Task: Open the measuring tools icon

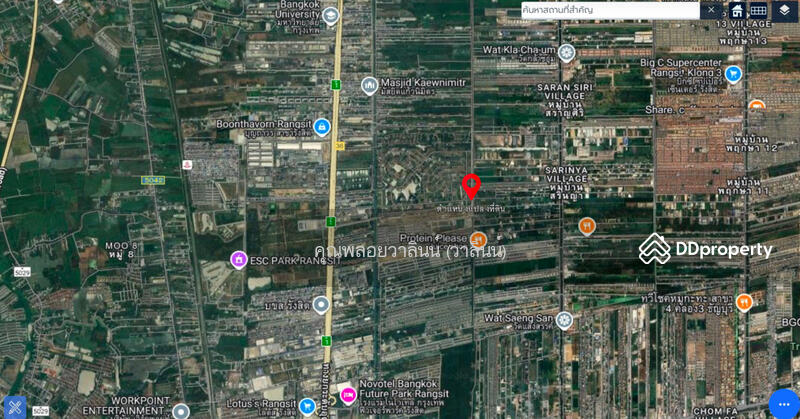Action: [x=14, y=406]
